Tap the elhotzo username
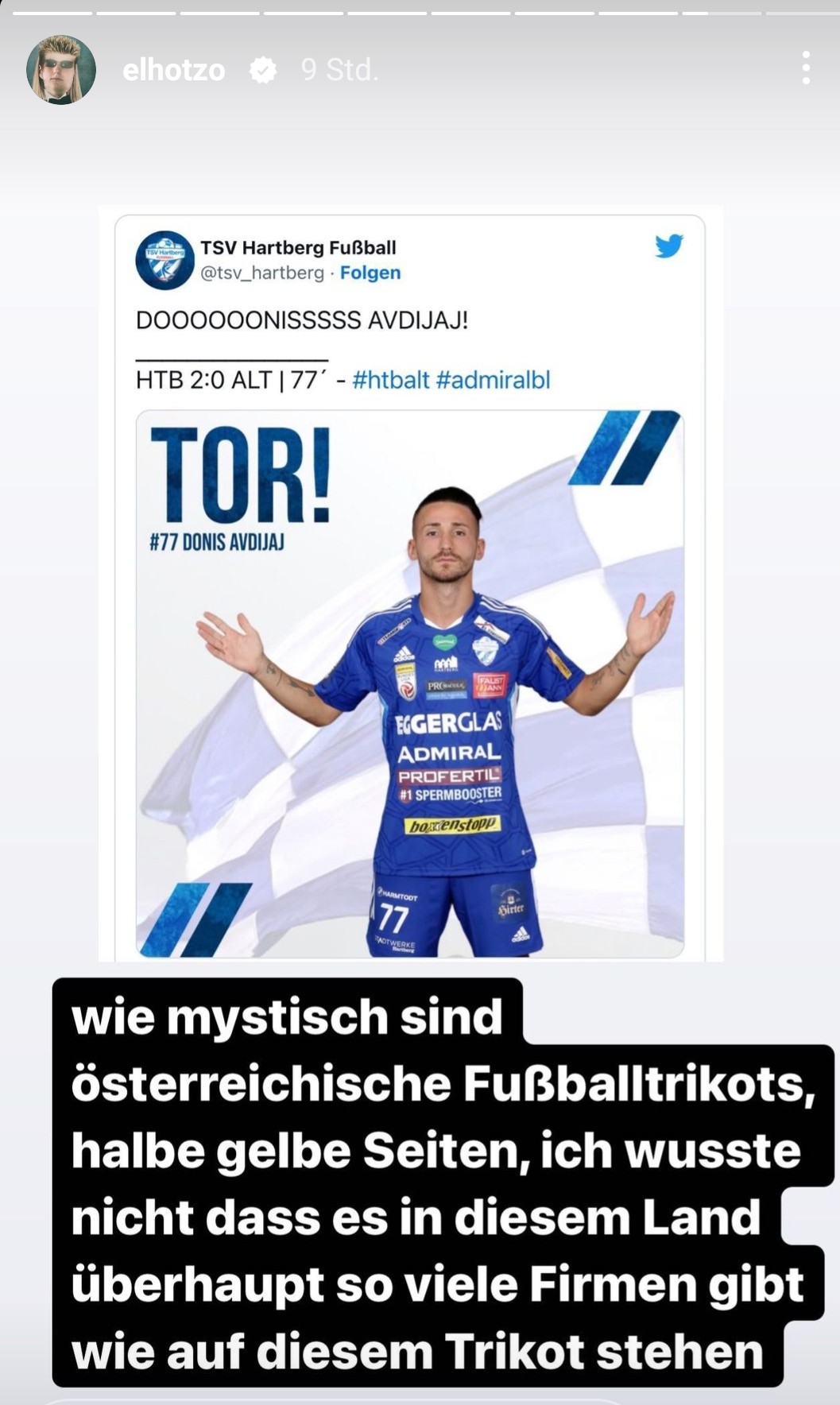The image size is (840, 1405). pyautogui.click(x=173, y=70)
